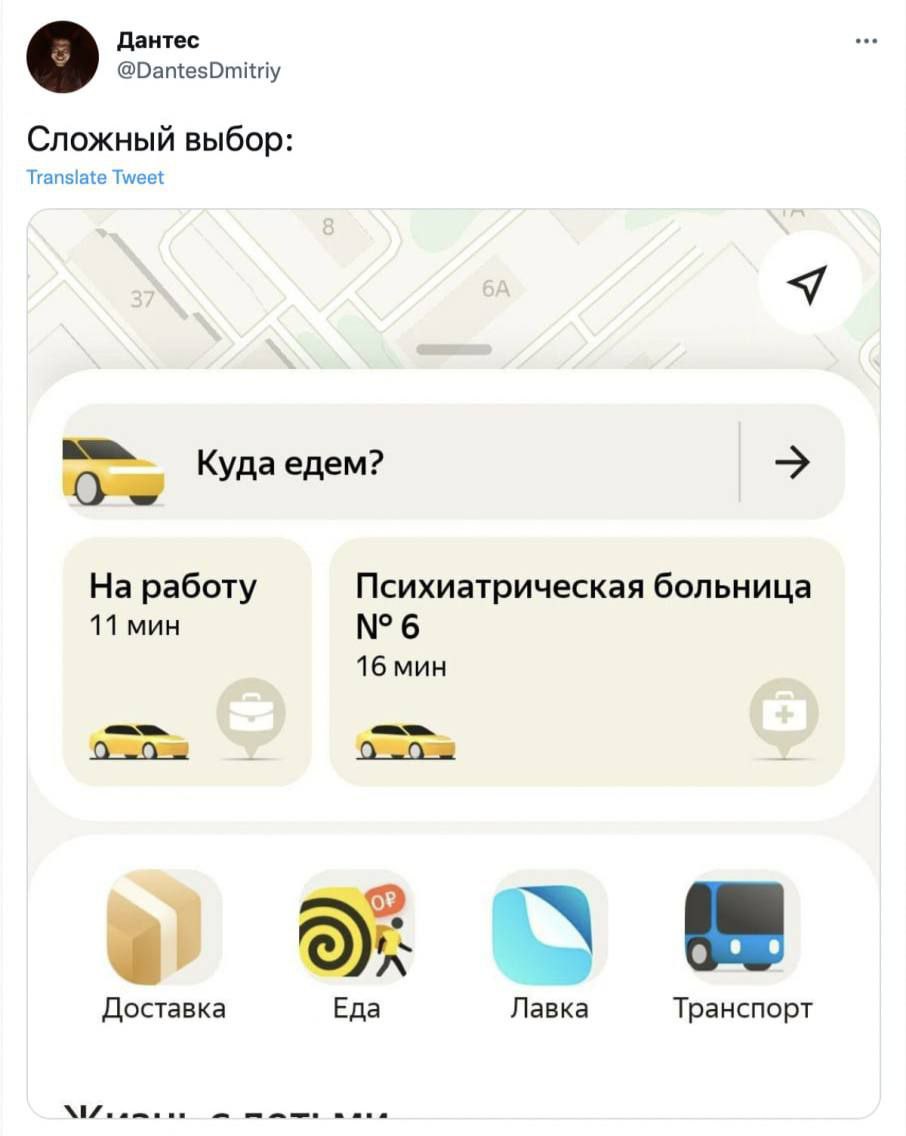Viewport: 906px width, 1136px height.
Task: Open the @DantesDmitriy profile handle
Action: [x=199, y=70]
